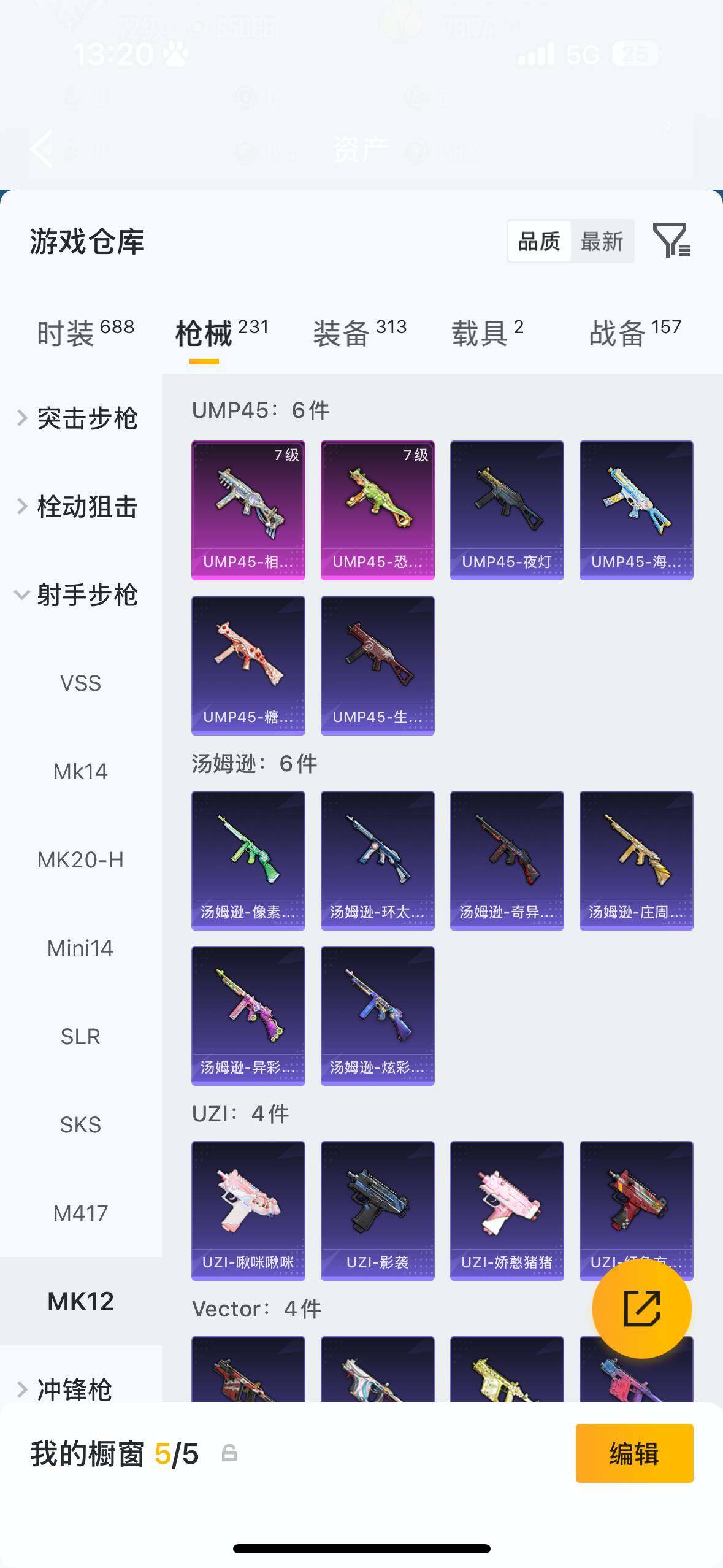This screenshot has width=723, height=1568.
Task: Switch to the 时装 tab
Action: pos(85,332)
